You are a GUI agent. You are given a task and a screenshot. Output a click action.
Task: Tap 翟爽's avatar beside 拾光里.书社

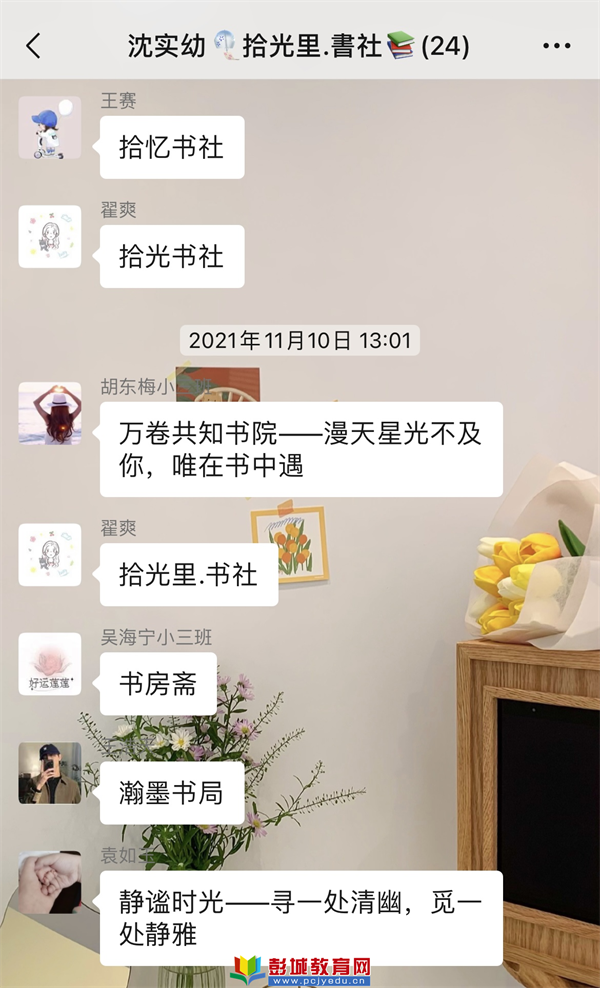pyautogui.click(x=49, y=555)
